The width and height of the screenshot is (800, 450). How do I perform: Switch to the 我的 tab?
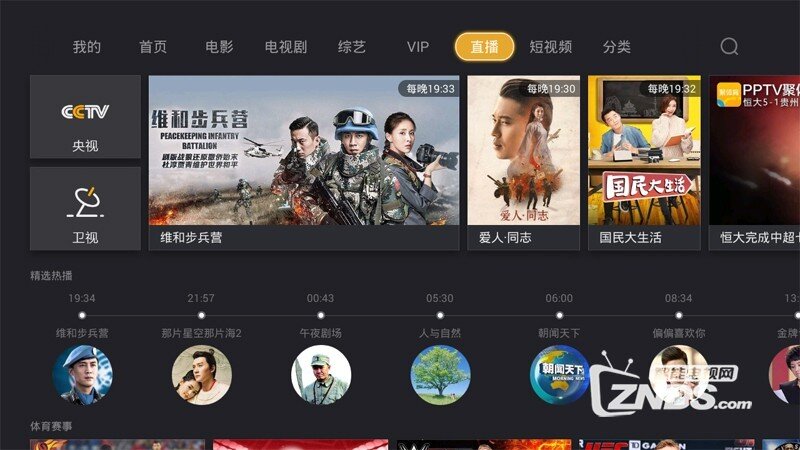pyautogui.click(x=87, y=47)
